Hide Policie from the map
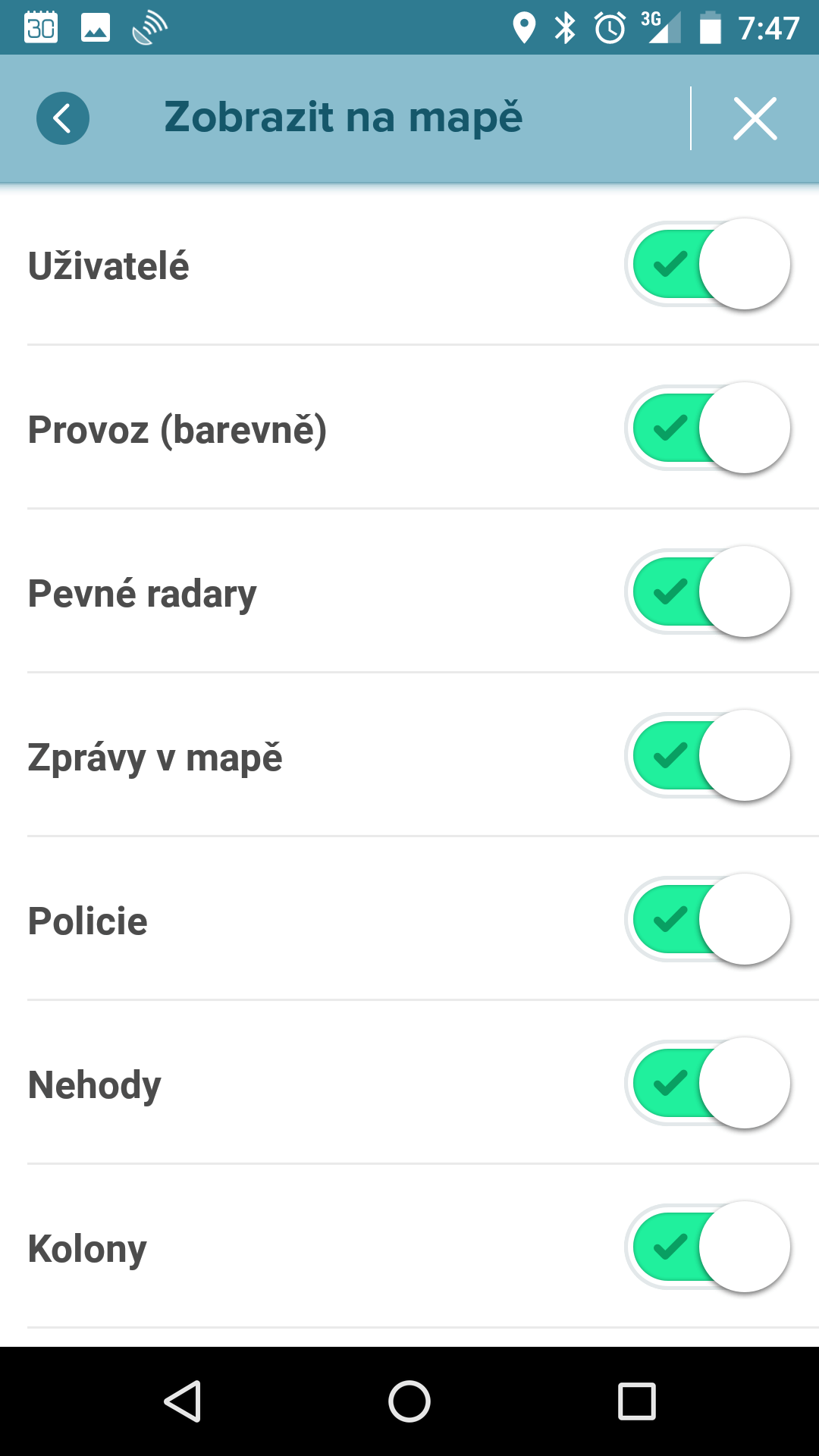The height and width of the screenshot is (1456, 819). point(708,919)
